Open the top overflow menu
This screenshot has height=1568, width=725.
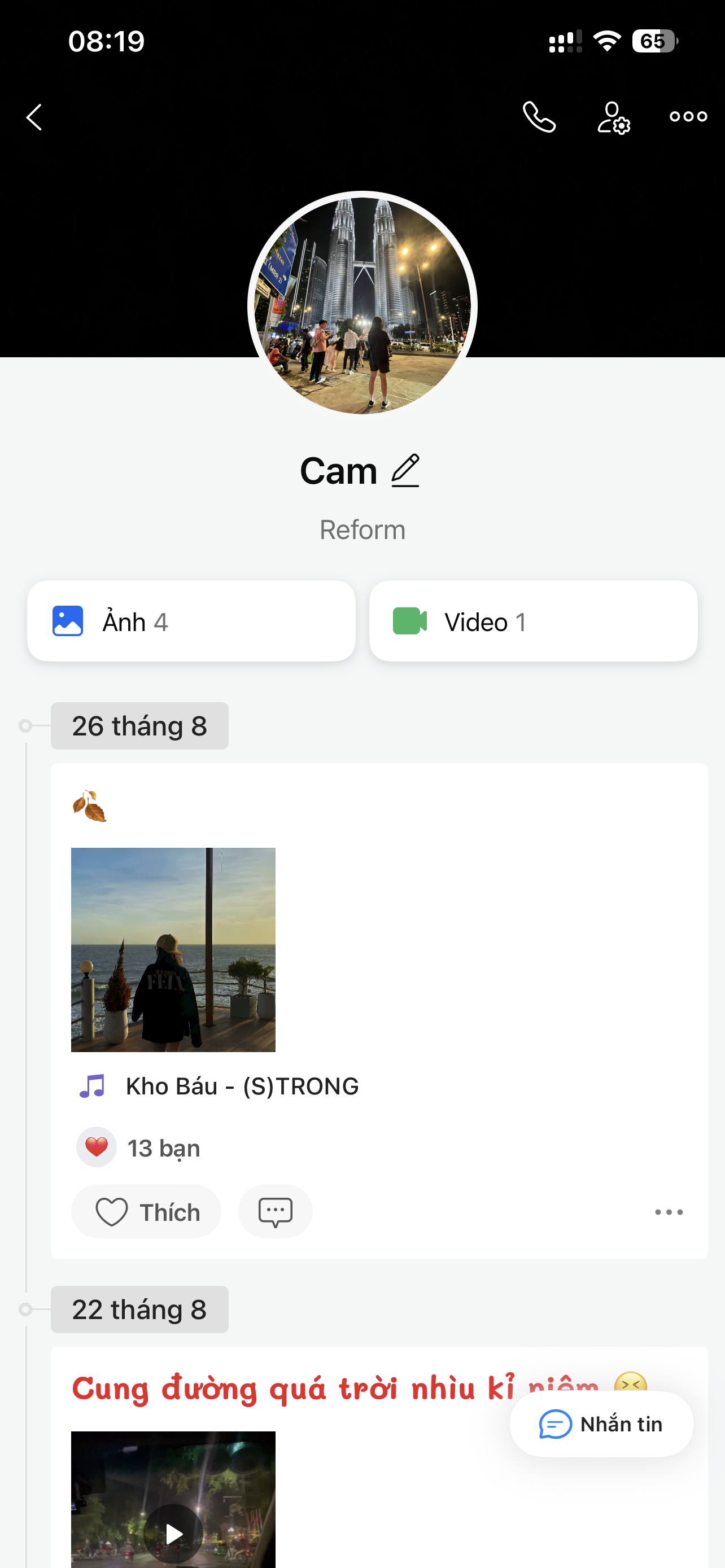pos(688,117)
